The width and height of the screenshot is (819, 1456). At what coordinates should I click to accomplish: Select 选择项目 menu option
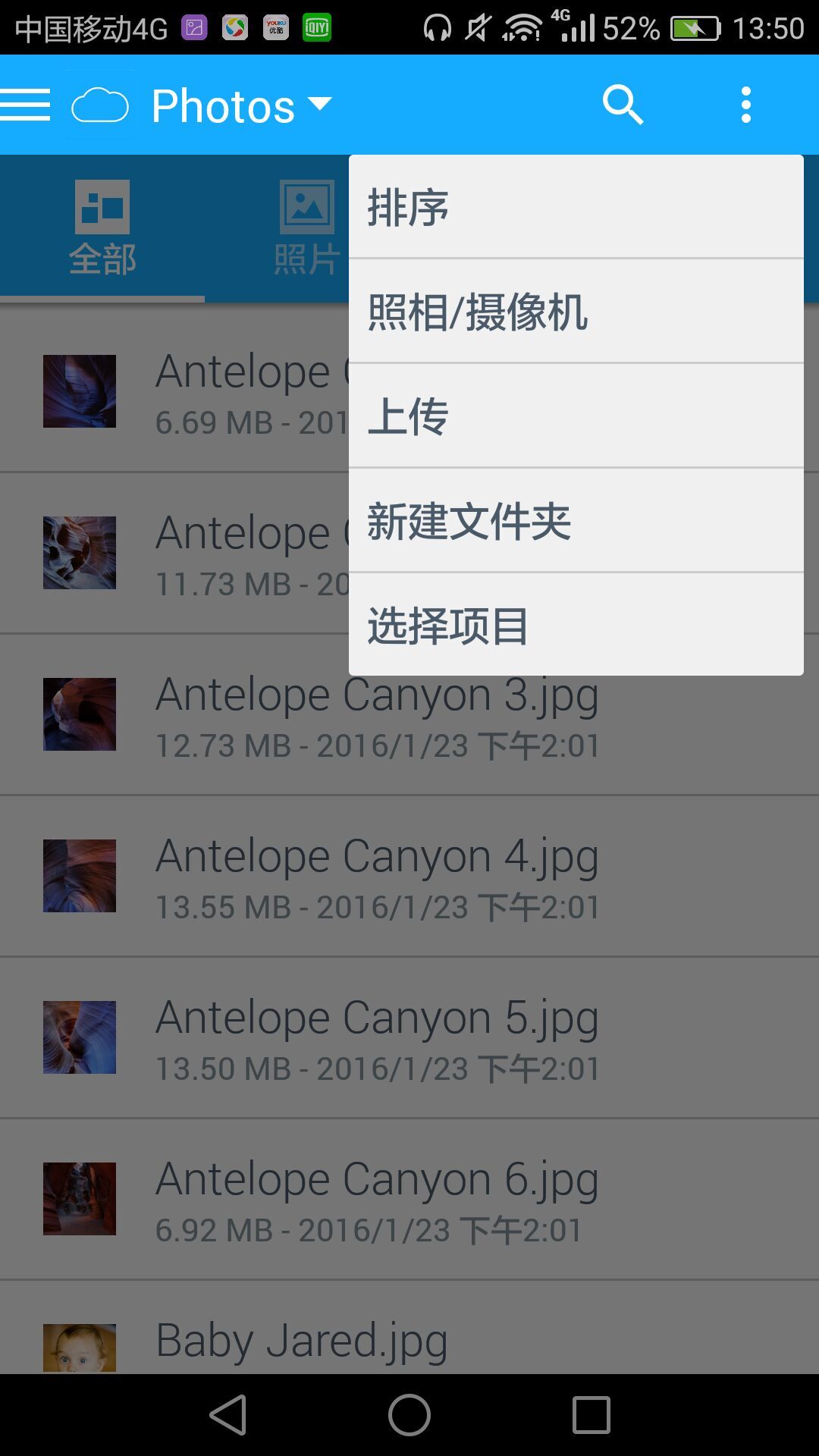point(575,626)
